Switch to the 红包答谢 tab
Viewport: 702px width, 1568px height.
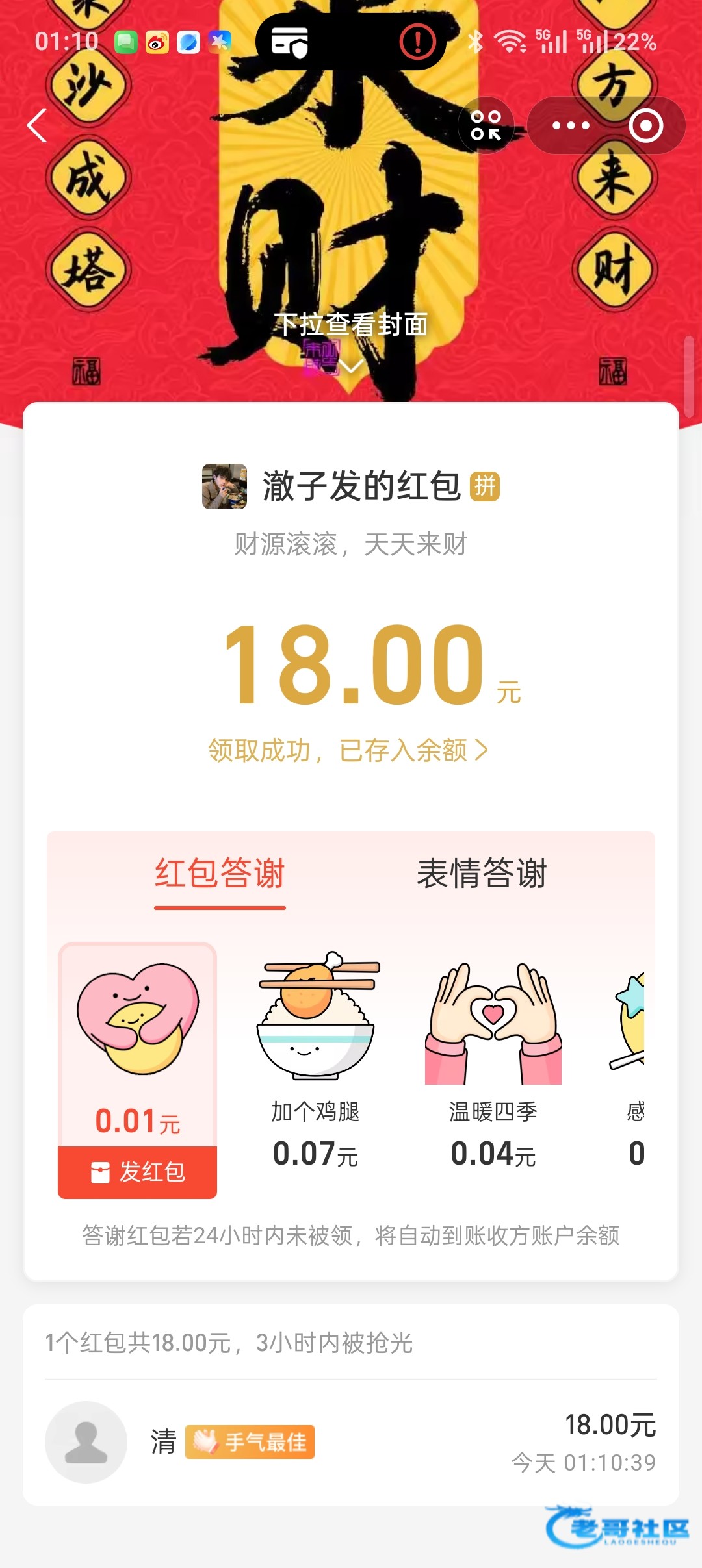pyautogui.click(x=220, y=874)
